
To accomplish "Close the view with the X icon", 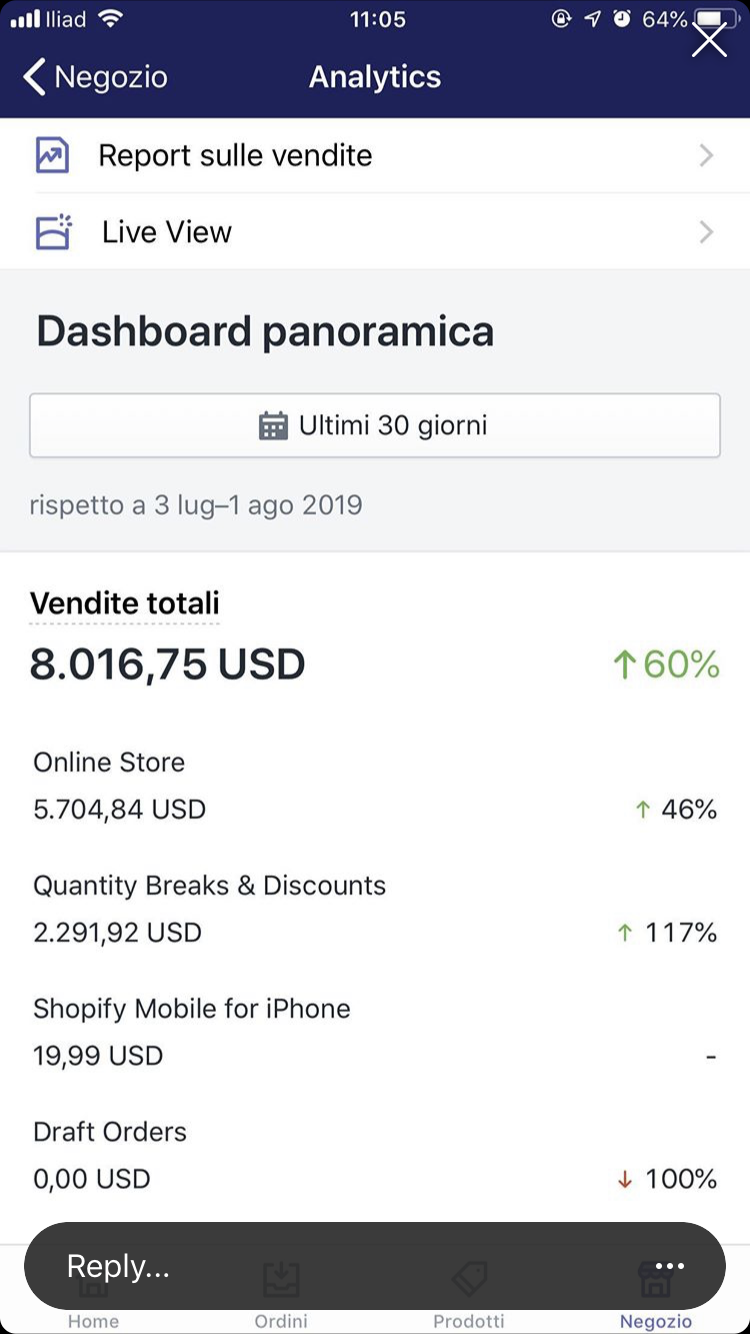I will point(709,40).
